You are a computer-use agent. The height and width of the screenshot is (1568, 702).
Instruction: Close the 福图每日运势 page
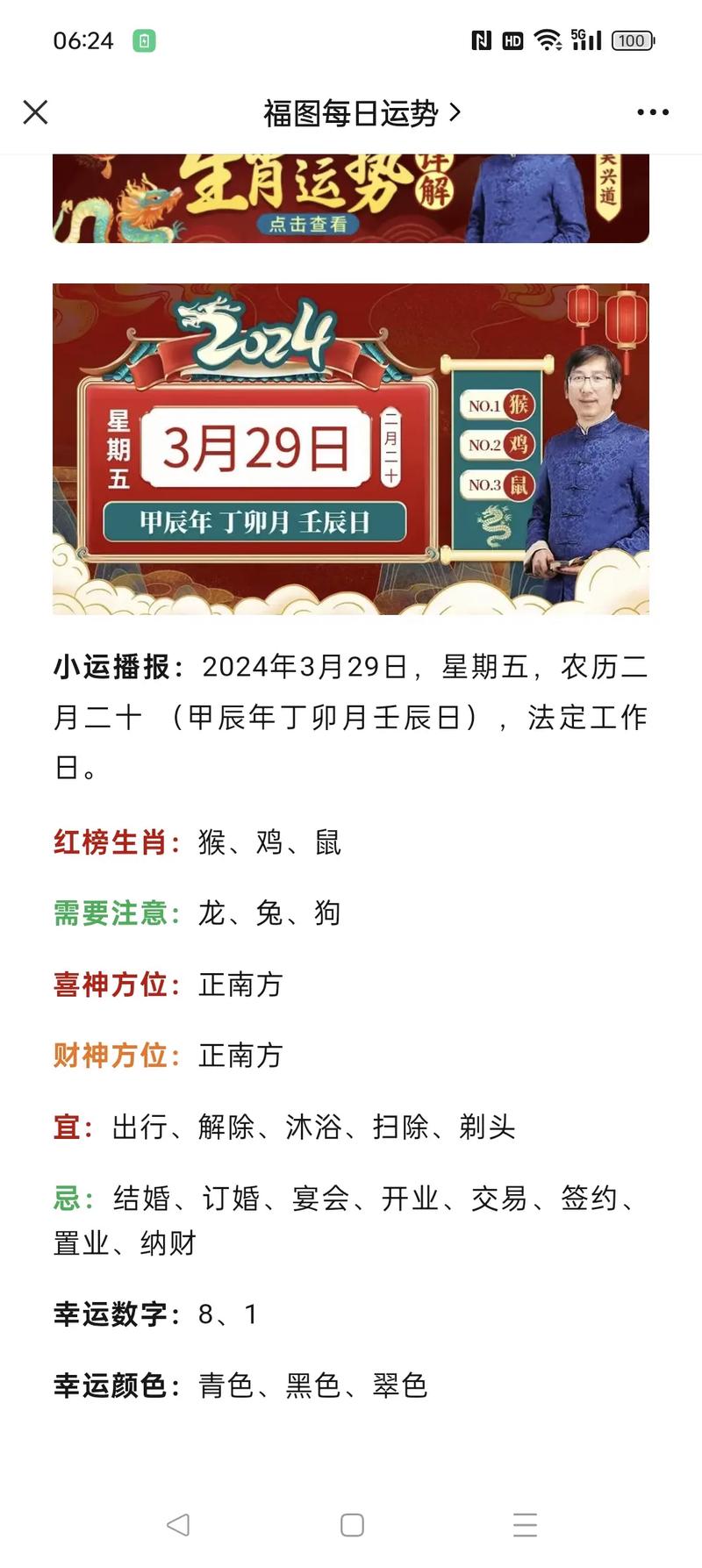pyautogui.click(x=35, y=112)
